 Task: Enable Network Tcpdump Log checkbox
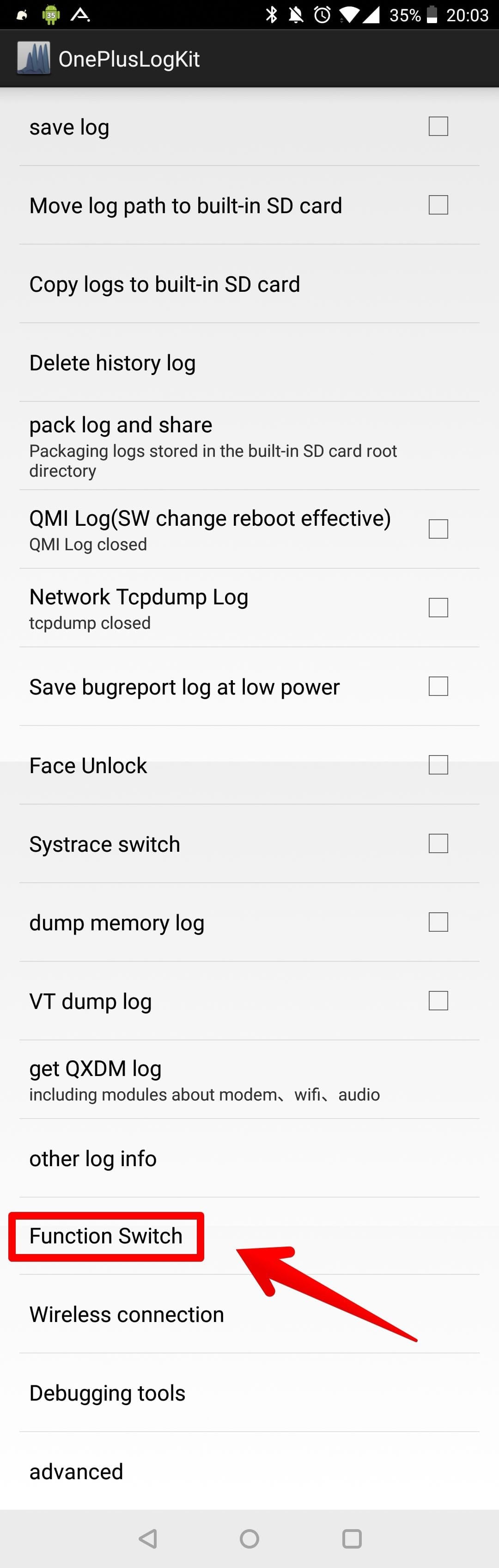(x=438, y=608)
